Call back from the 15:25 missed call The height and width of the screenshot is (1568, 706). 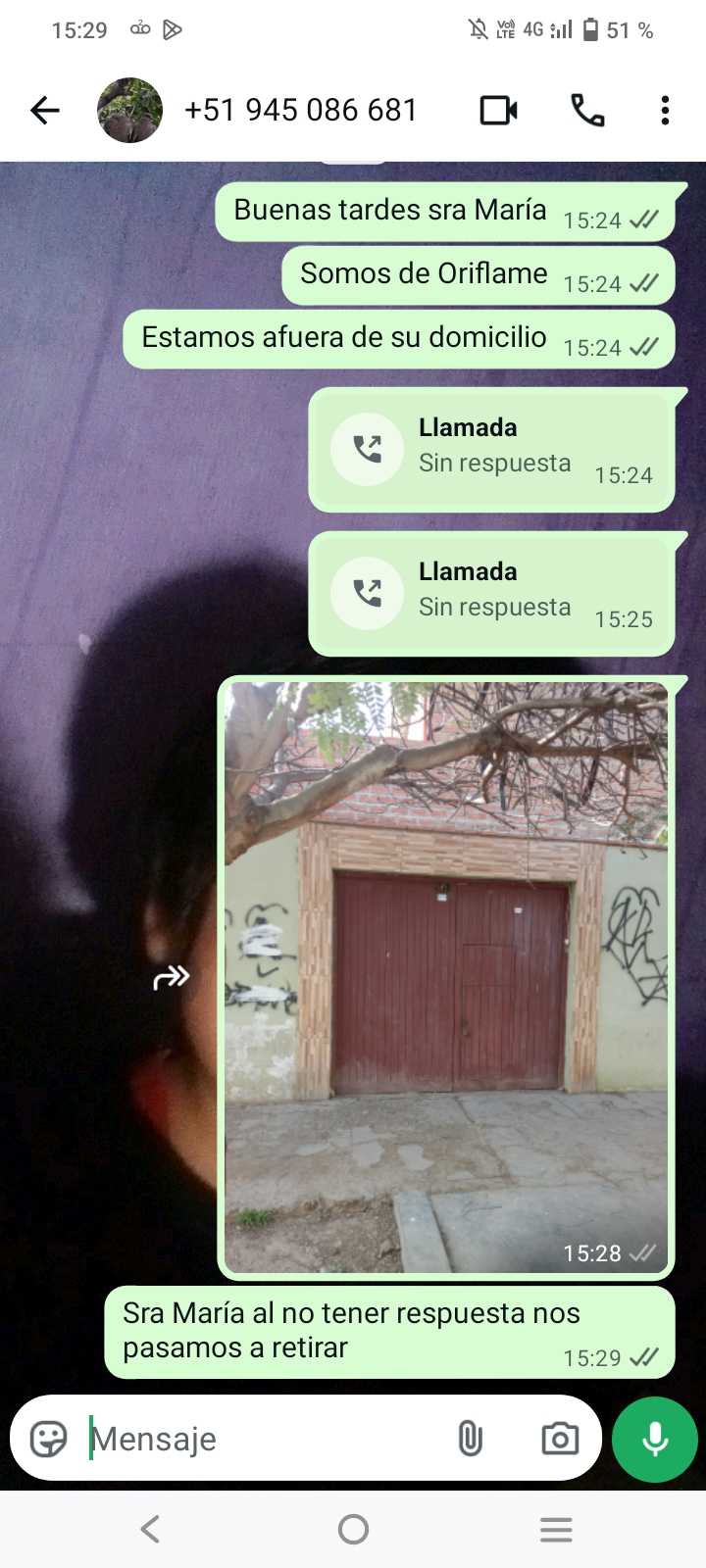point(368,593)
